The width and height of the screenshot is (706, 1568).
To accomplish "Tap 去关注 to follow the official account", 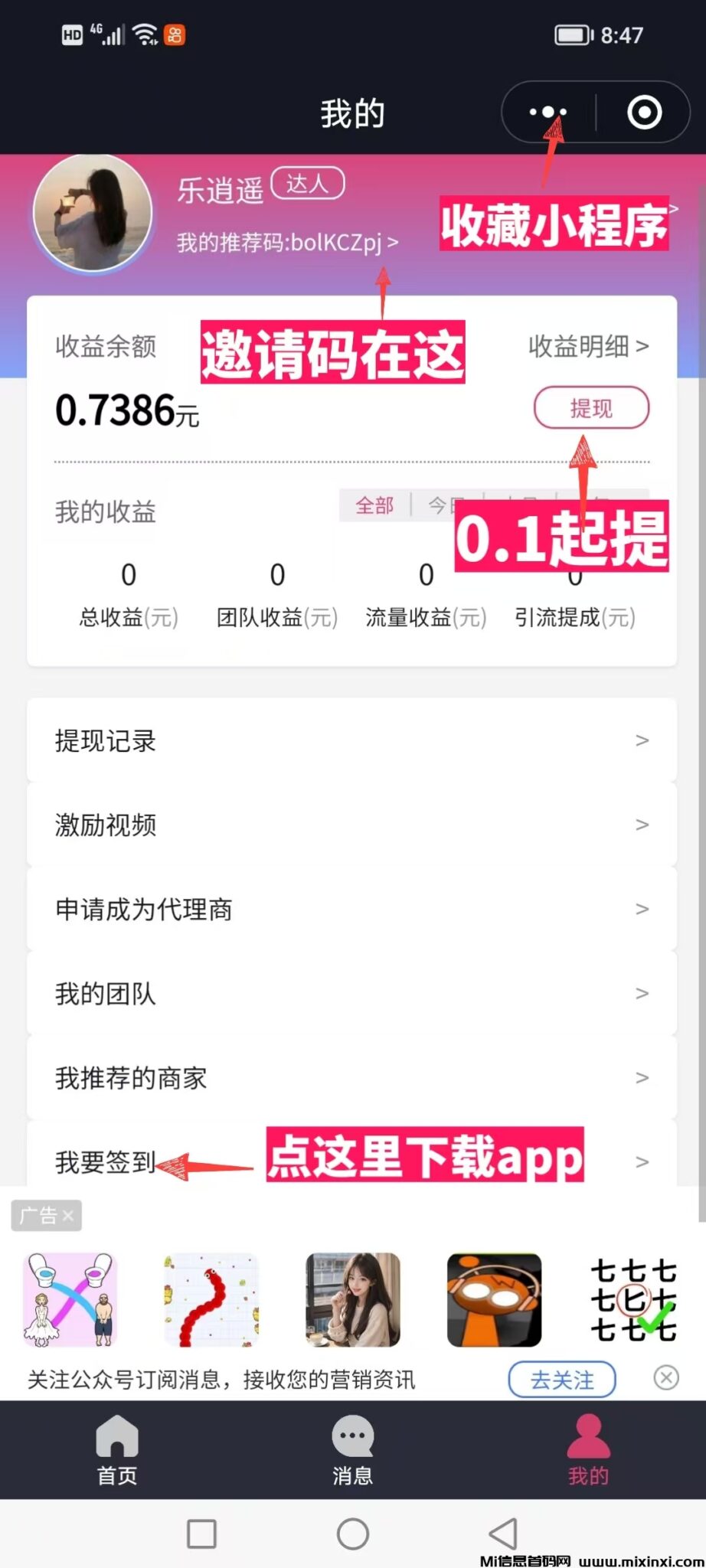I will pos(562,1380).
